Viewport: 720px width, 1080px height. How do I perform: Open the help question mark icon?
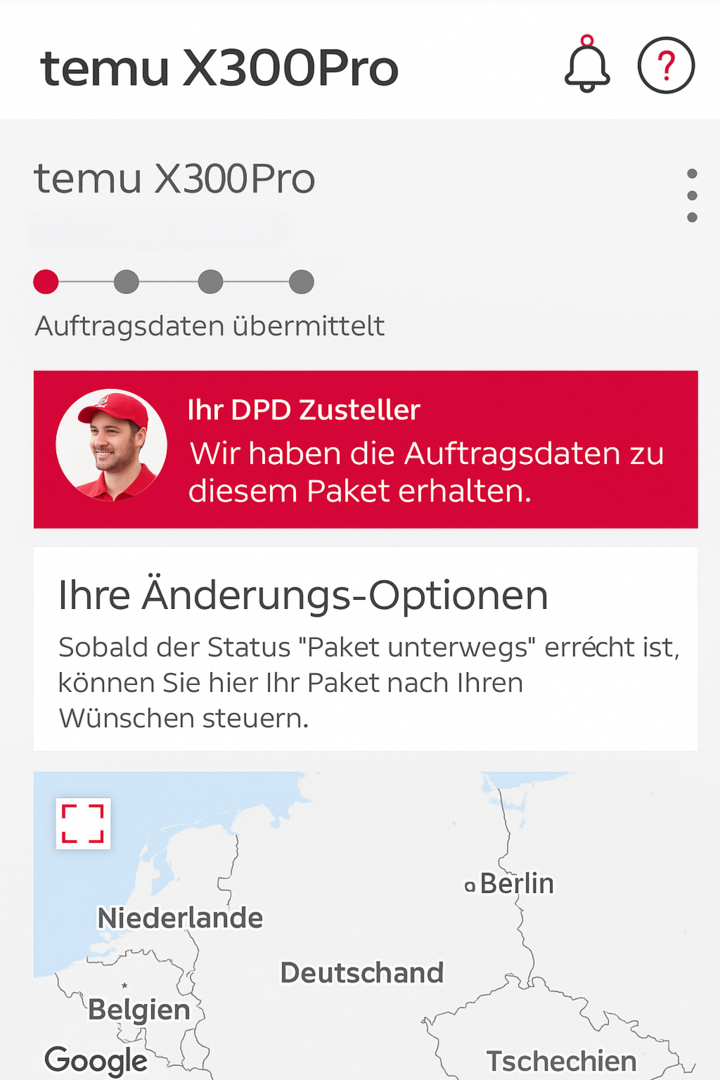coord(666,66)
